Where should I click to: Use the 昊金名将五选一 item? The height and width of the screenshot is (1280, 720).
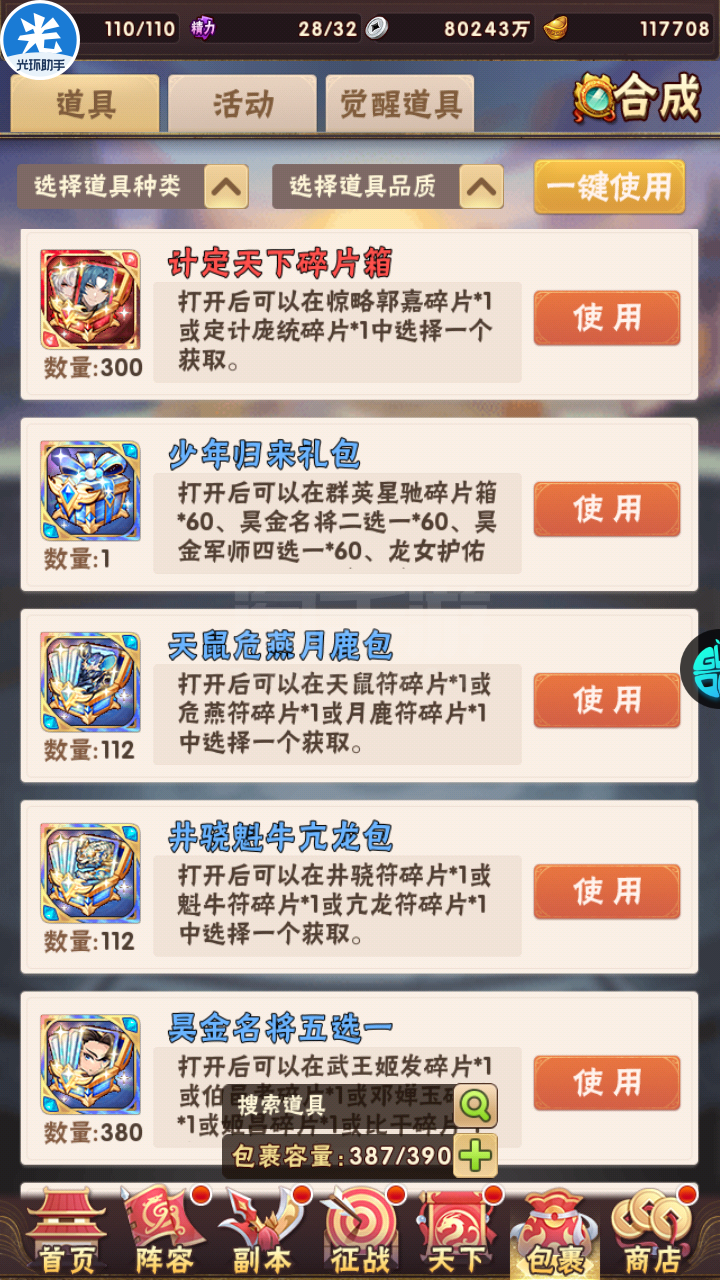pos(607,1082)
